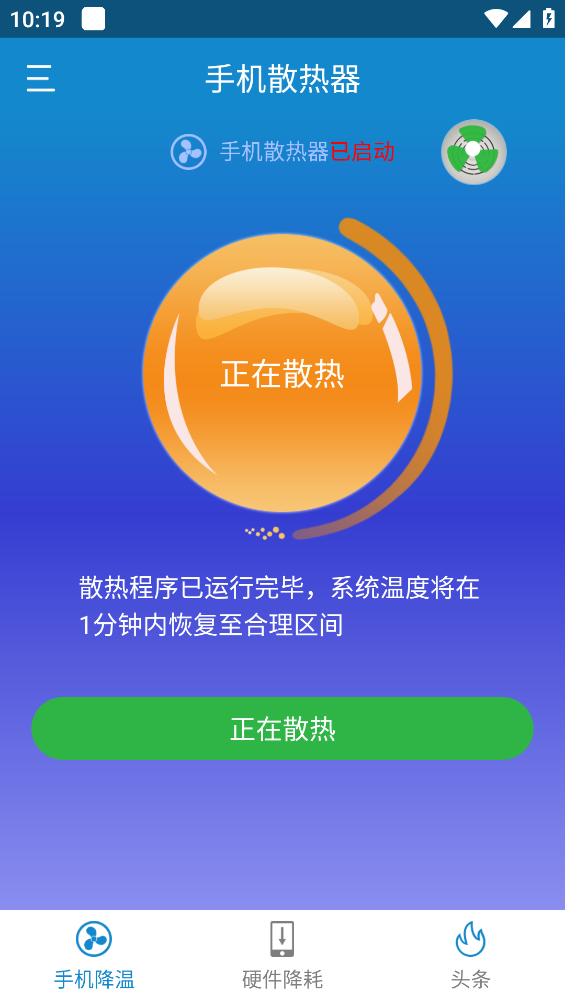Switch to the 硬件降耗 tab

click(282, 956)
